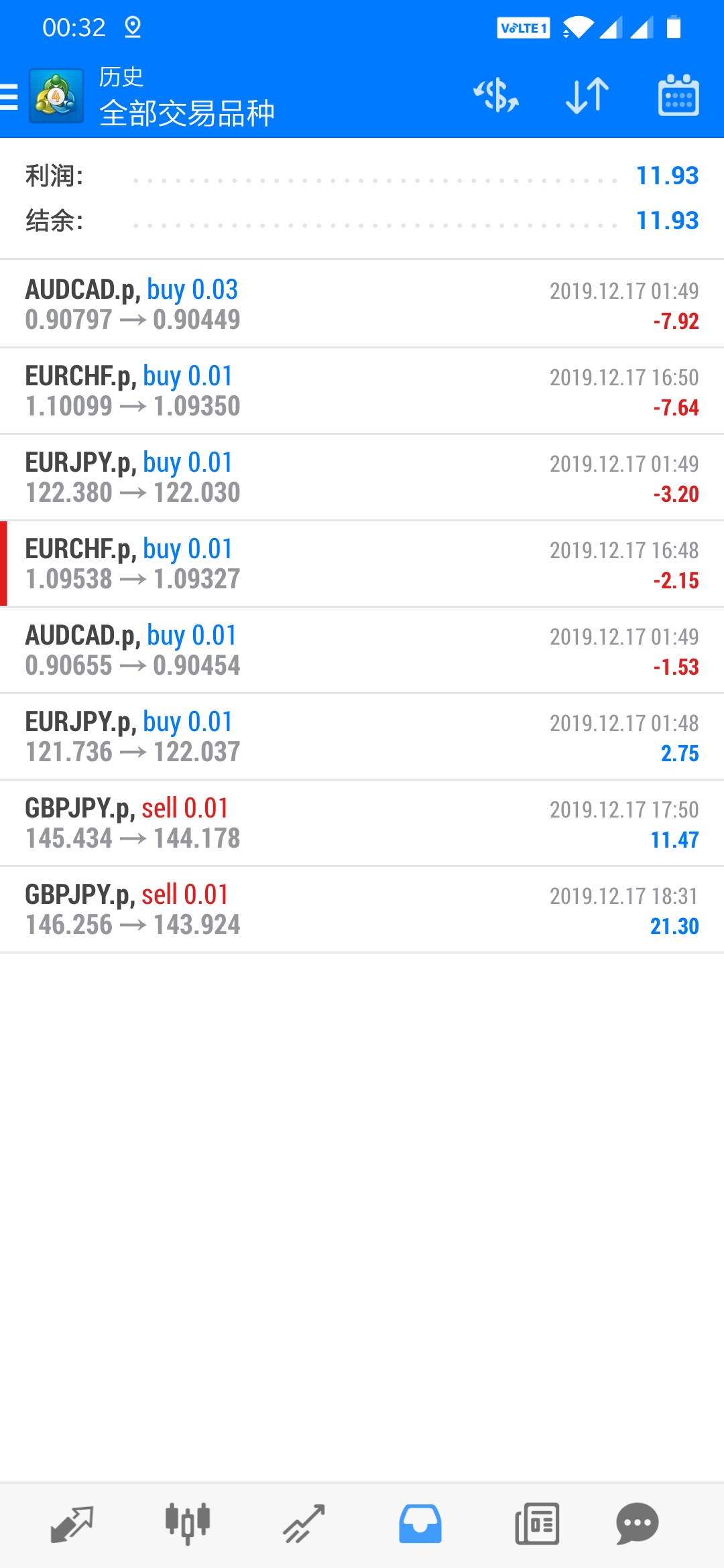
Task: Switch to the quotes arrows tab
Action: click(x=72, y=1524)
